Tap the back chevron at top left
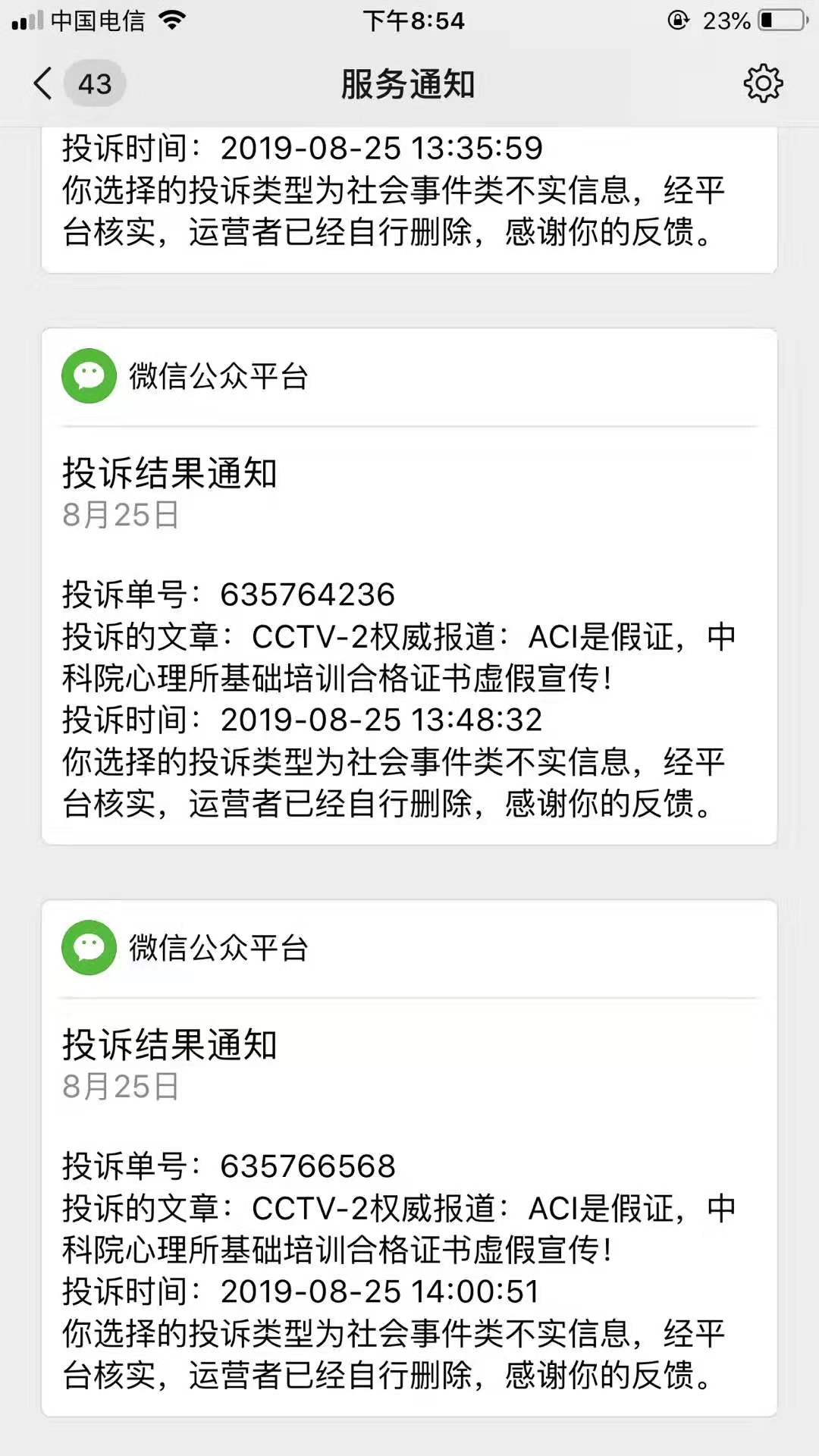 click(42, 85)
